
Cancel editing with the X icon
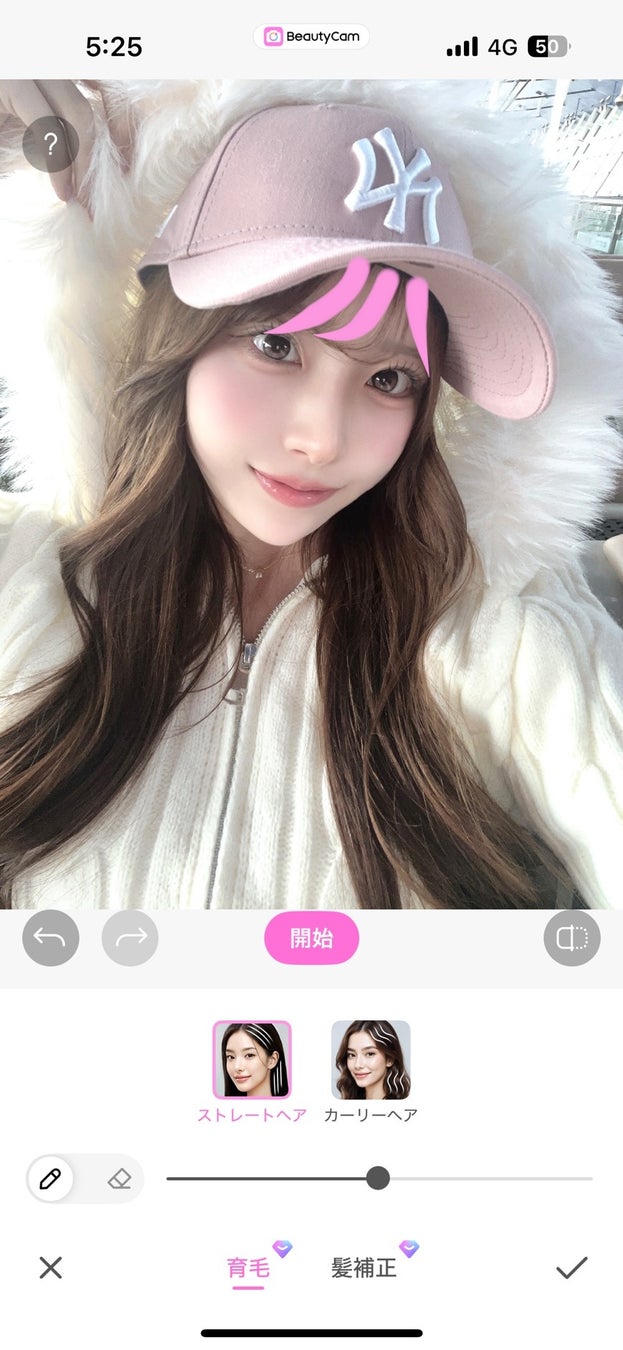point(50,1268)
